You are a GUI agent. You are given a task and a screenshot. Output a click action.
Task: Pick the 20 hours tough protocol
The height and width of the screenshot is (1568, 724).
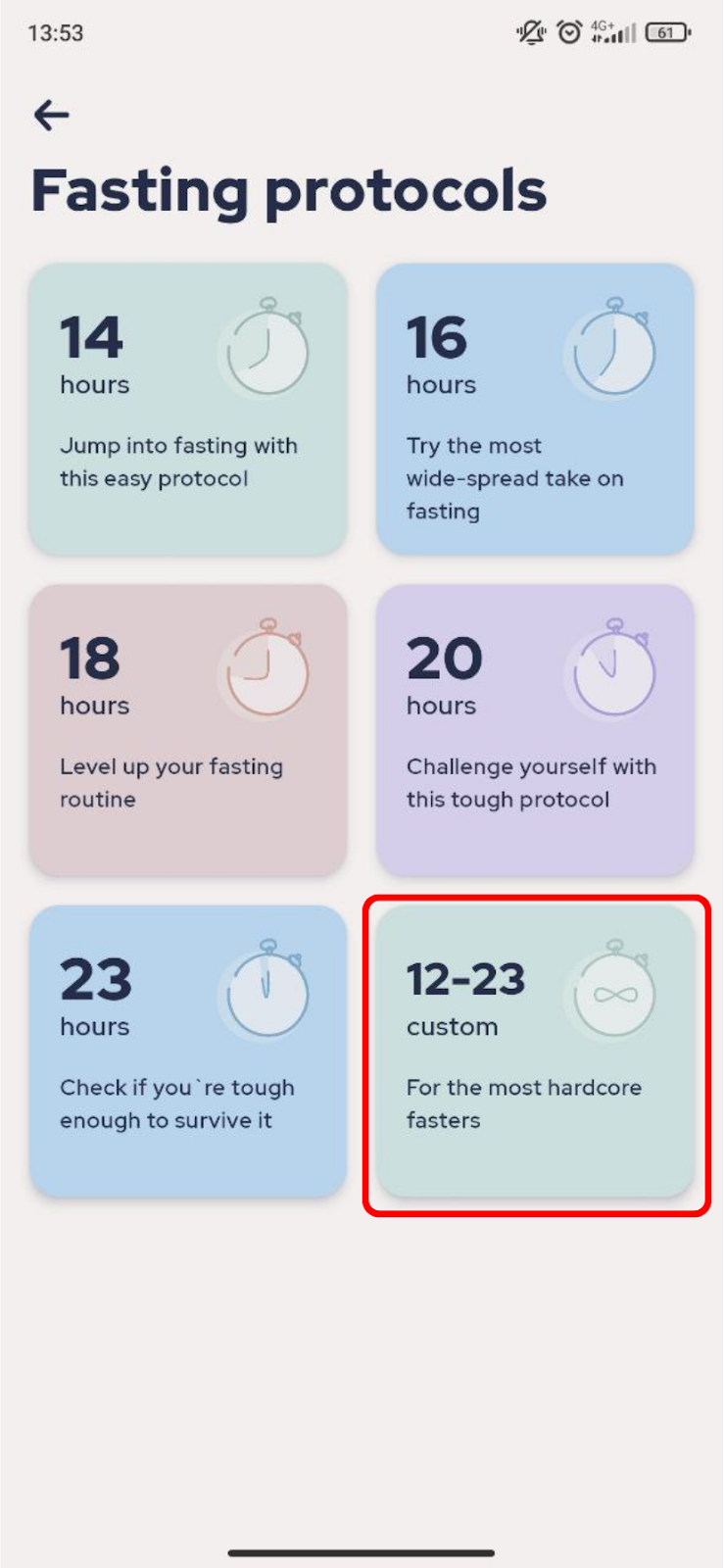[x=535, y=730]
